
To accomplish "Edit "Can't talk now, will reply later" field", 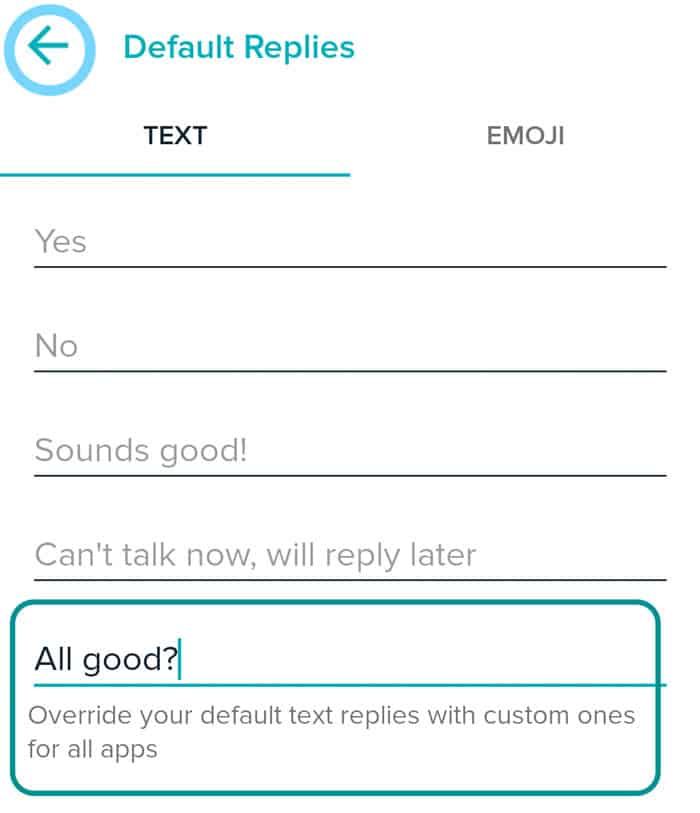I will click(350, 554).
